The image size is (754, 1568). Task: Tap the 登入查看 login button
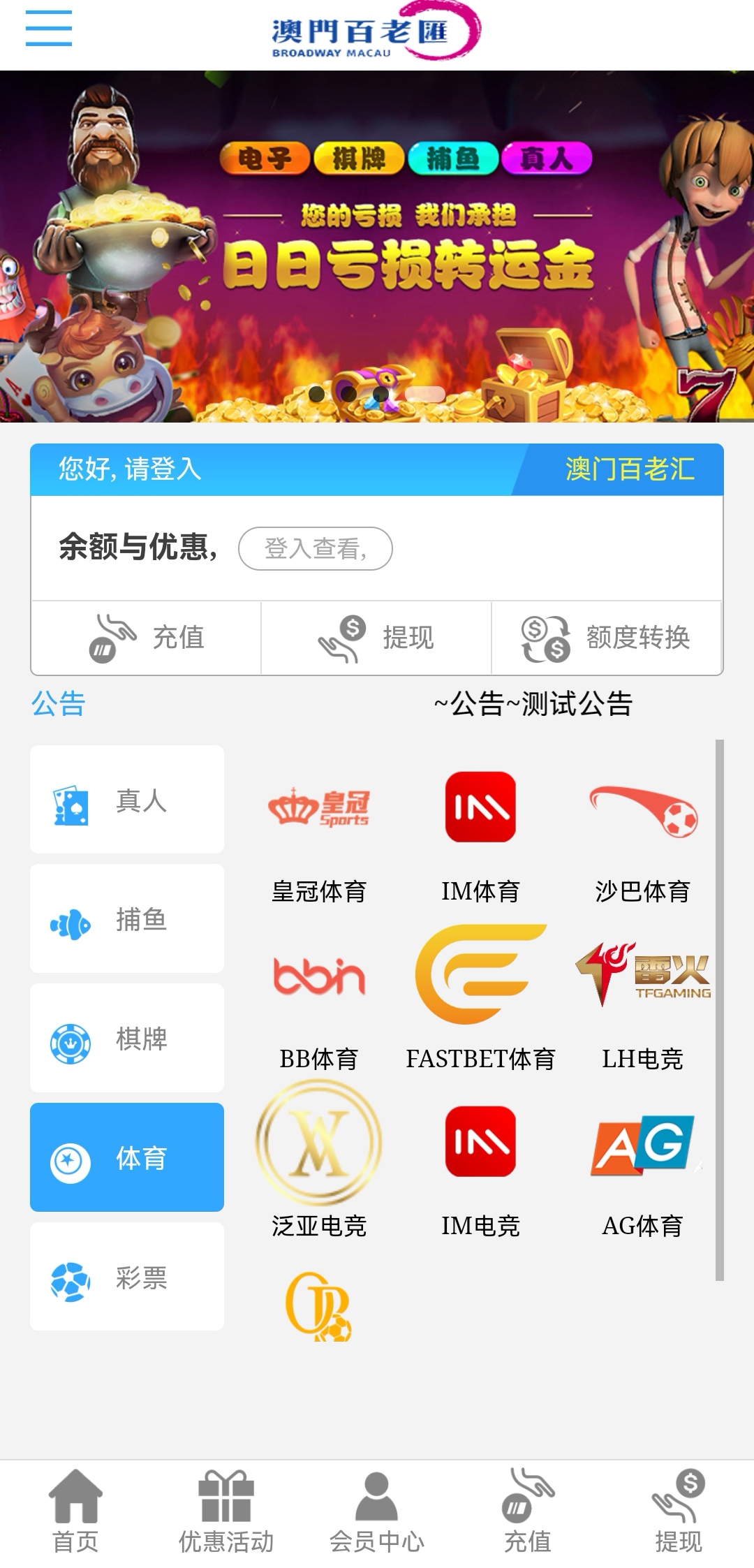coord(315,548)
